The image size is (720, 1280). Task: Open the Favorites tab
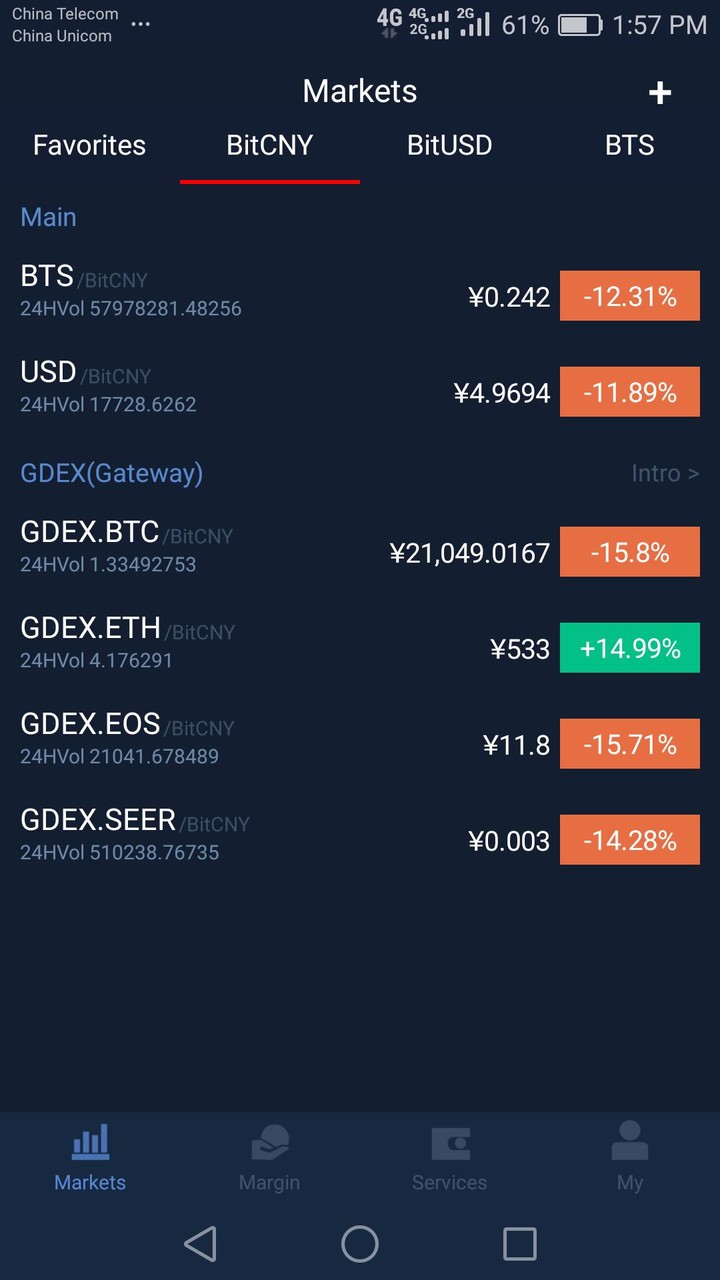[x=89, y=145]
